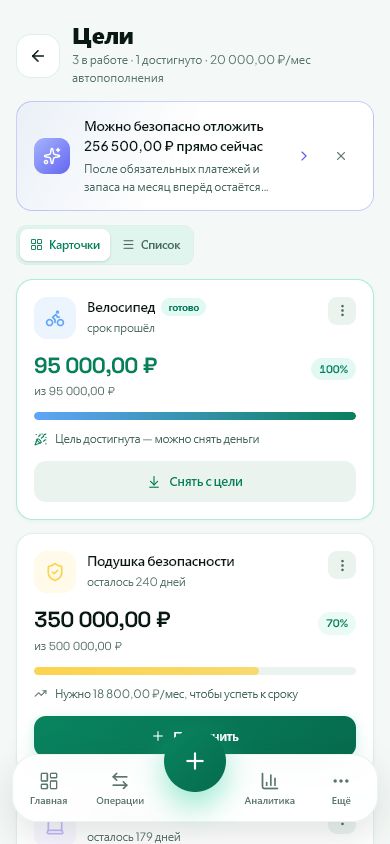Open overflow menu for Подушка безопасности
390x844 pixels.
coord(342,565)
